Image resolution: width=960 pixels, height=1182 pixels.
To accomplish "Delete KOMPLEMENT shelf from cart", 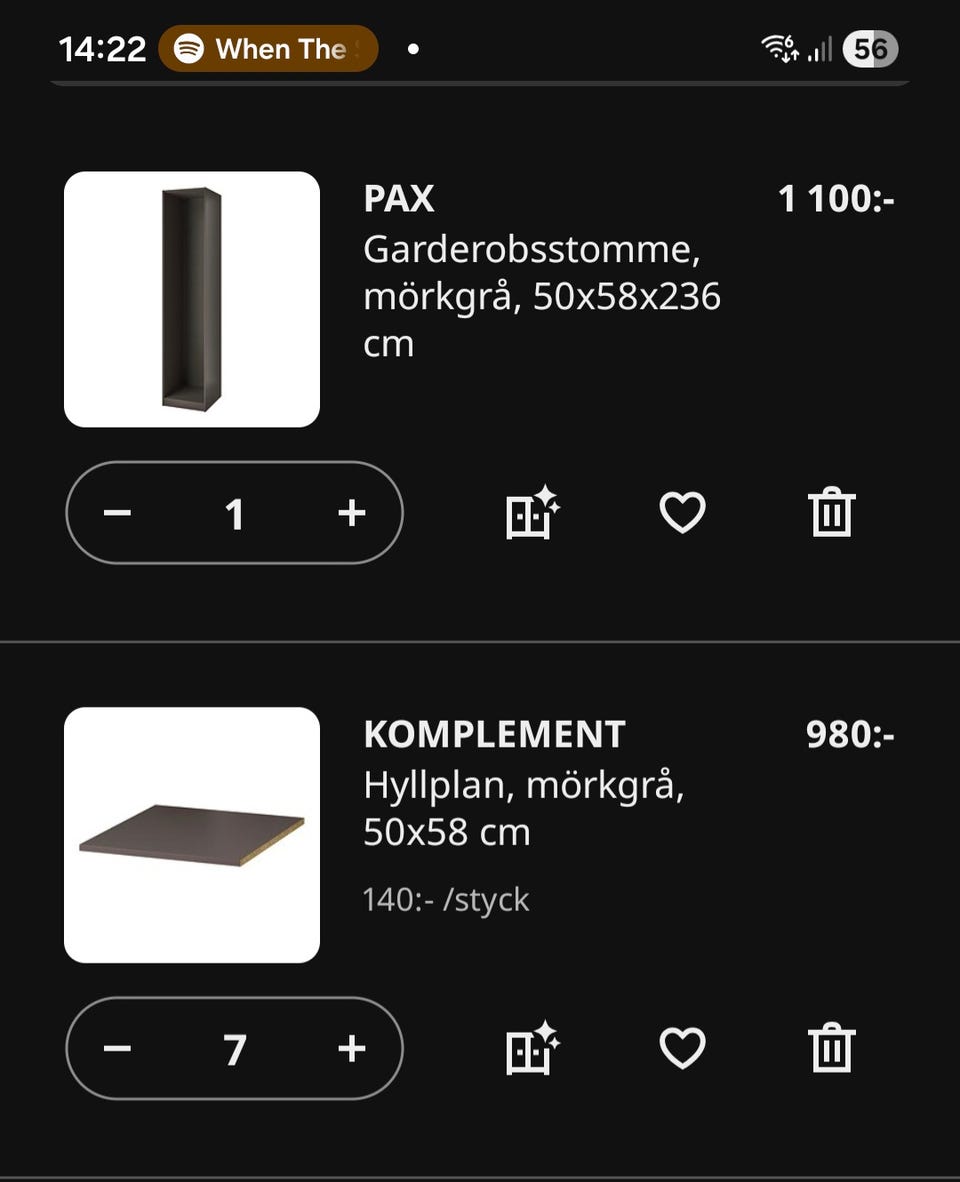I will coord(831,1049).
